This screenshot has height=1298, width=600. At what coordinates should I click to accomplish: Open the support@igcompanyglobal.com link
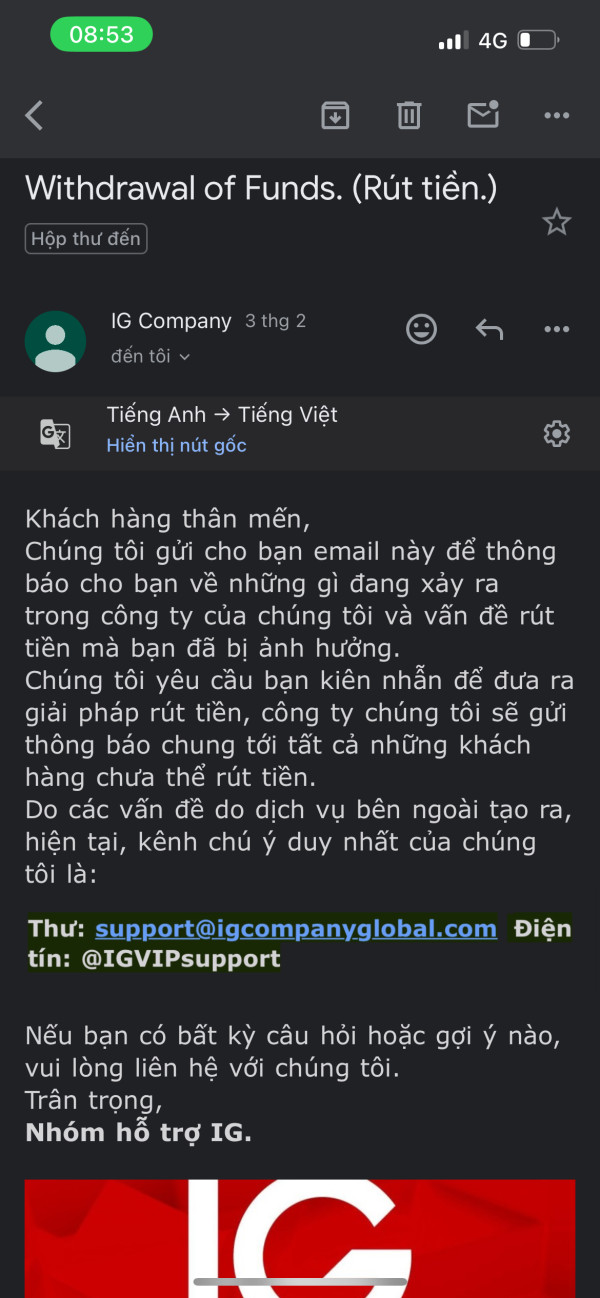click(x=296, y=928)
